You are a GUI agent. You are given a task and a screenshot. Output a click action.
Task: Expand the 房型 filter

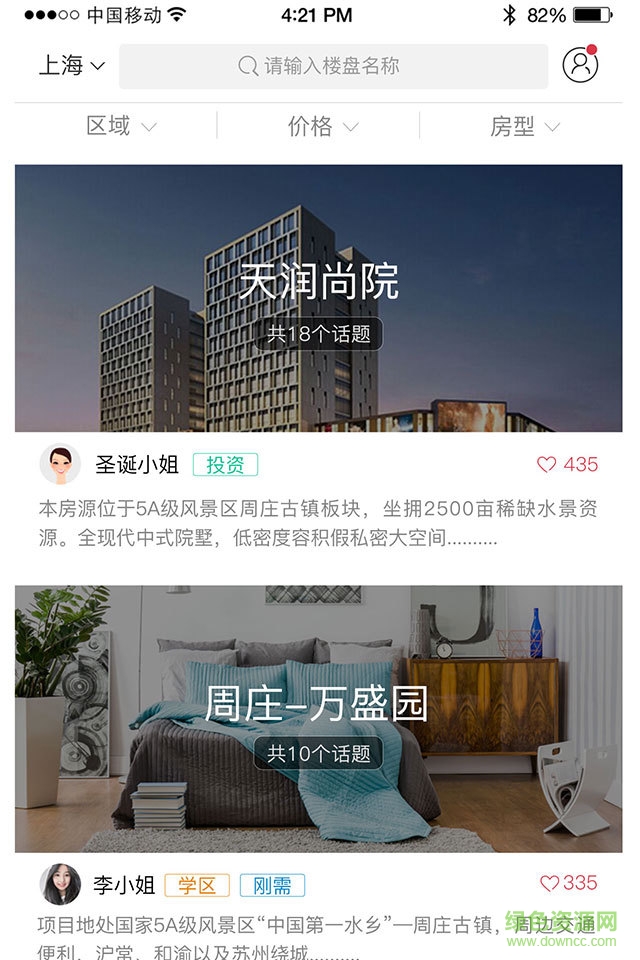coord(523,126)
